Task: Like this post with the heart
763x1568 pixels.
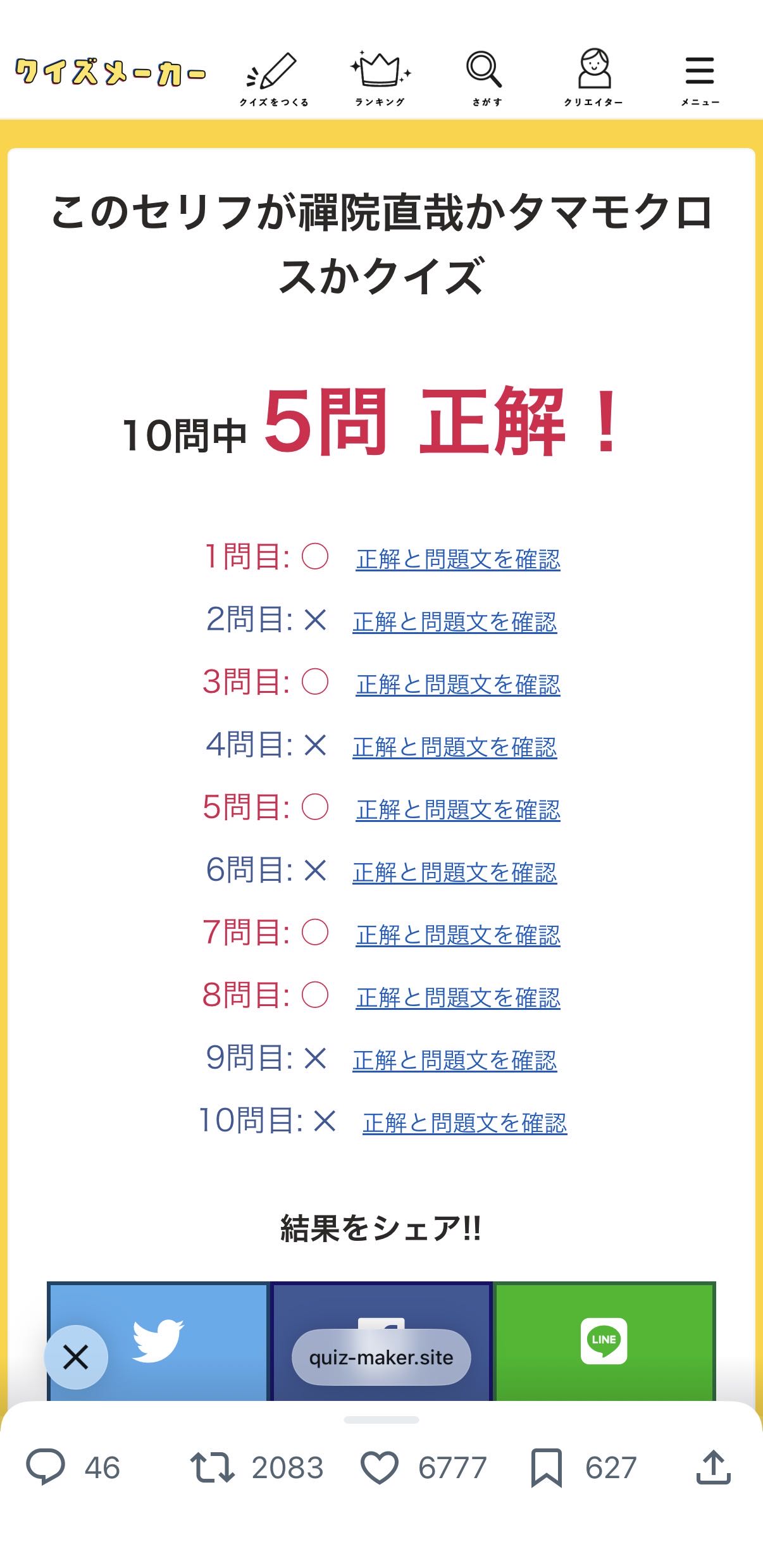Action: tap(380, 1467)
